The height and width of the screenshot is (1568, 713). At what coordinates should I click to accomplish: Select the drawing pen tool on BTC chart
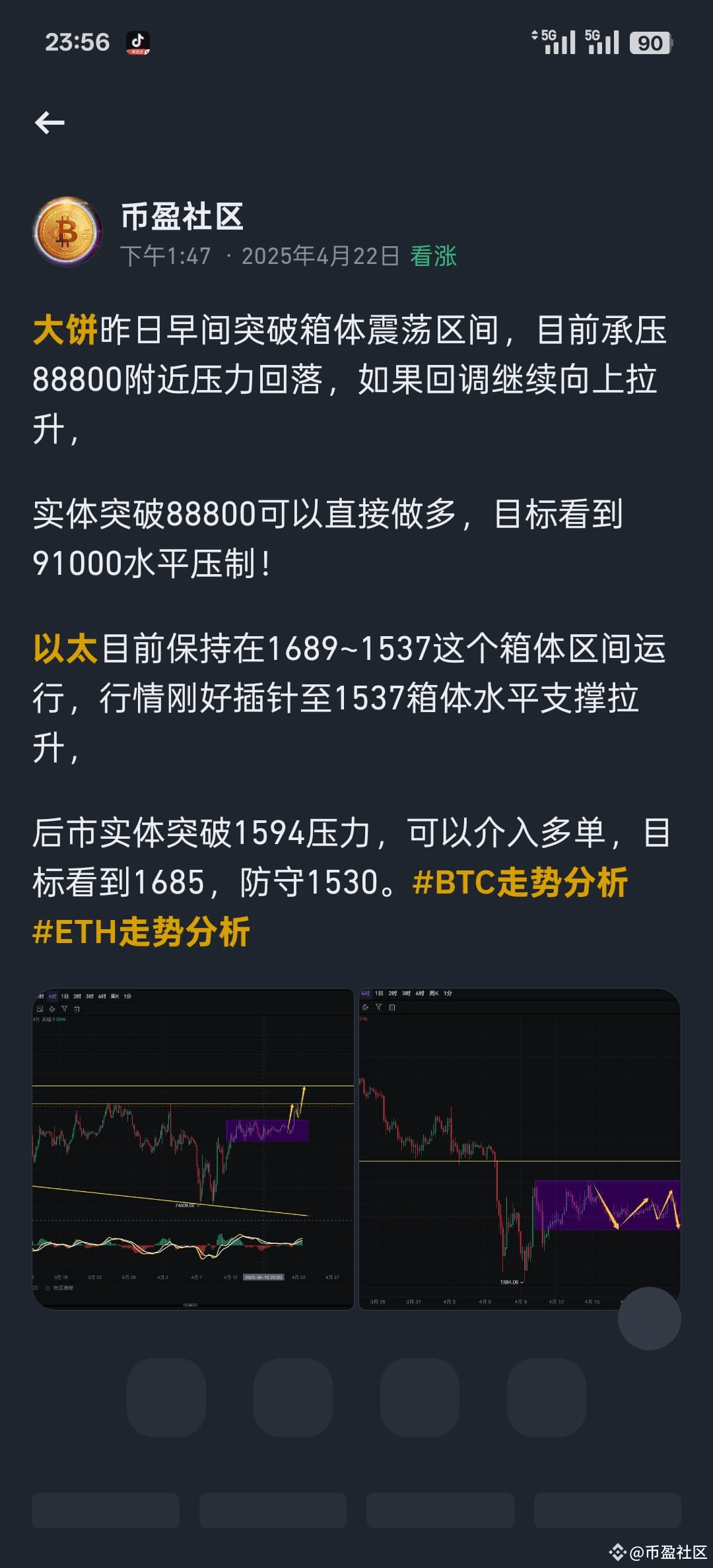click(52, 1008)
